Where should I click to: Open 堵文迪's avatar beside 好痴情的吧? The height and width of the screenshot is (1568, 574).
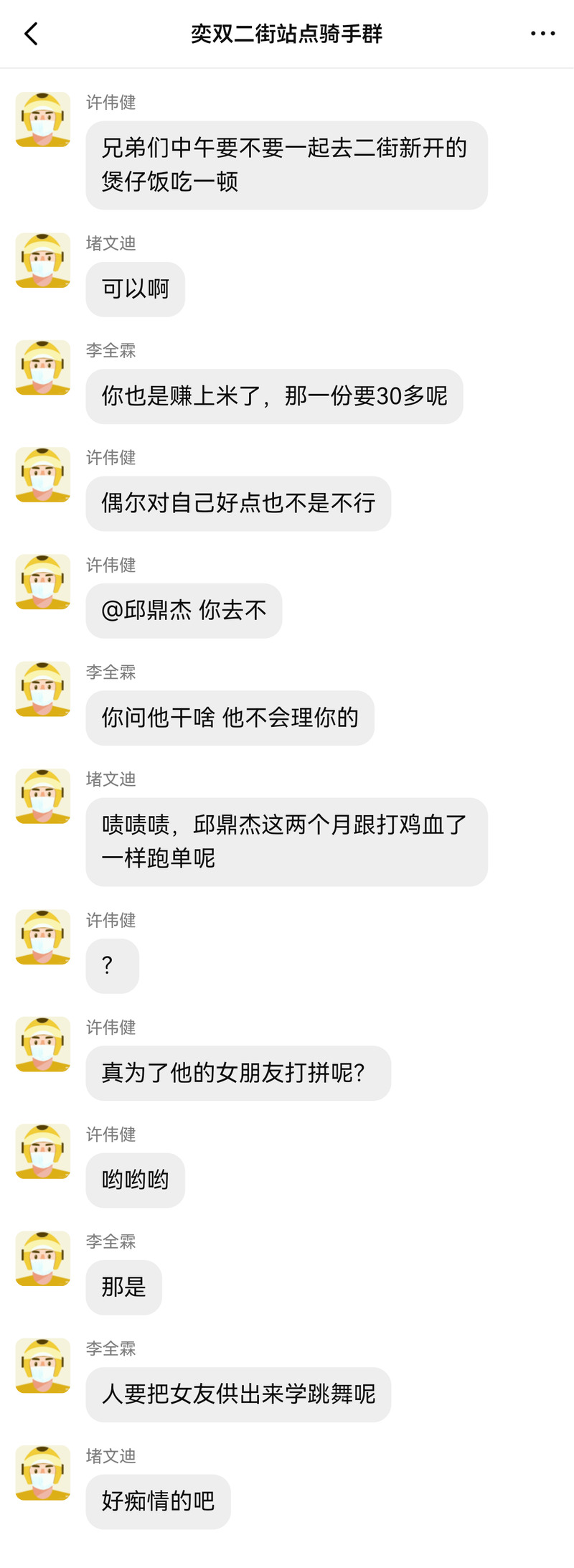[x=43, y=1473]
